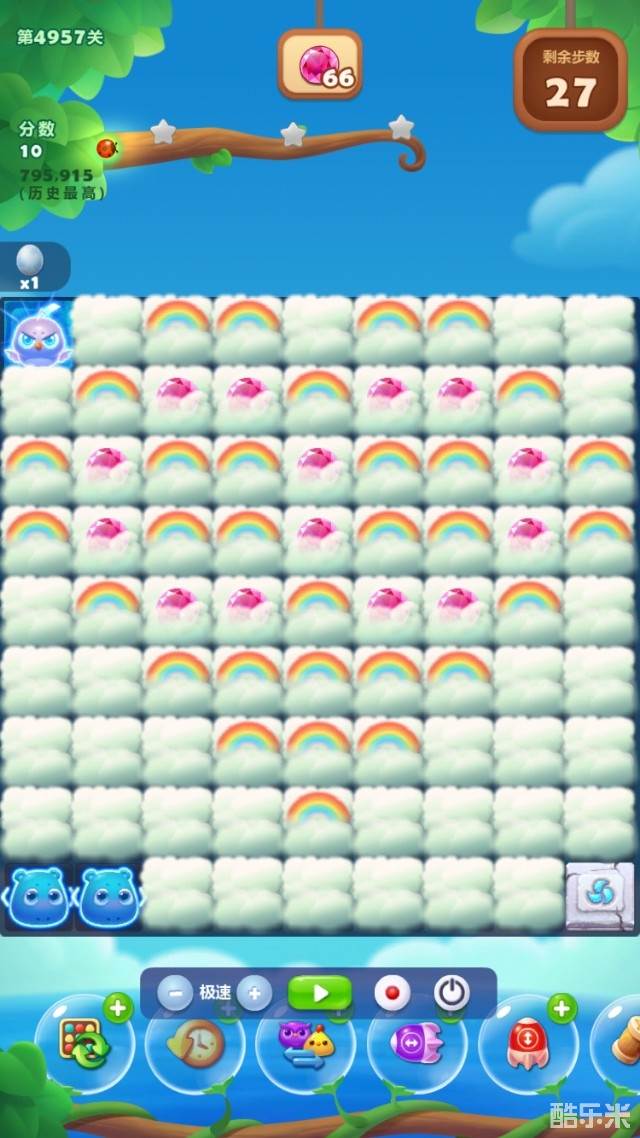This screenshot has height=1138, width=640.
Task: Use the red vertical rocket booster
Action: click(x=527, y=1045)
